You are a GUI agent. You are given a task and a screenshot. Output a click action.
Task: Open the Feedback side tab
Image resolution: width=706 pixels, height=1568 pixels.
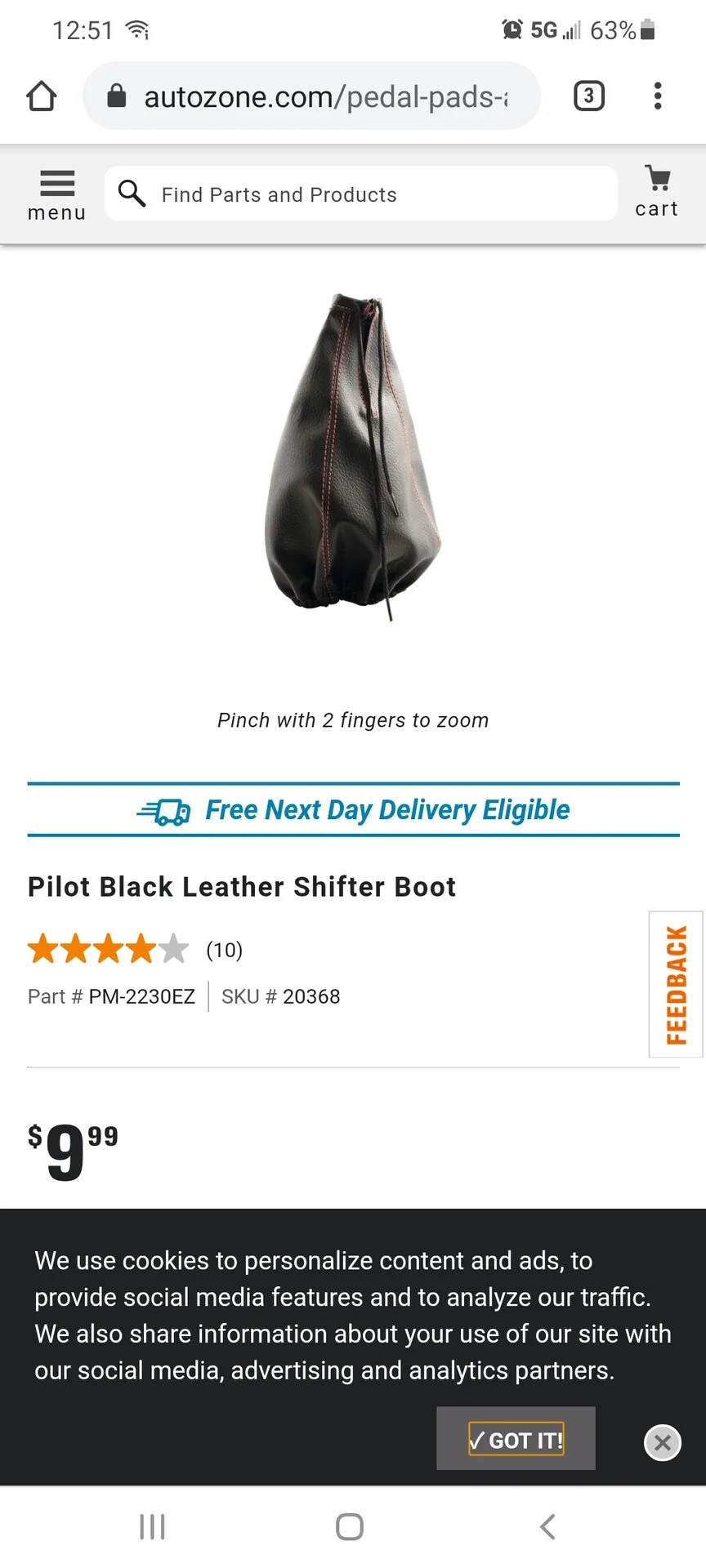pyautogui.click(x=676, y=984)
